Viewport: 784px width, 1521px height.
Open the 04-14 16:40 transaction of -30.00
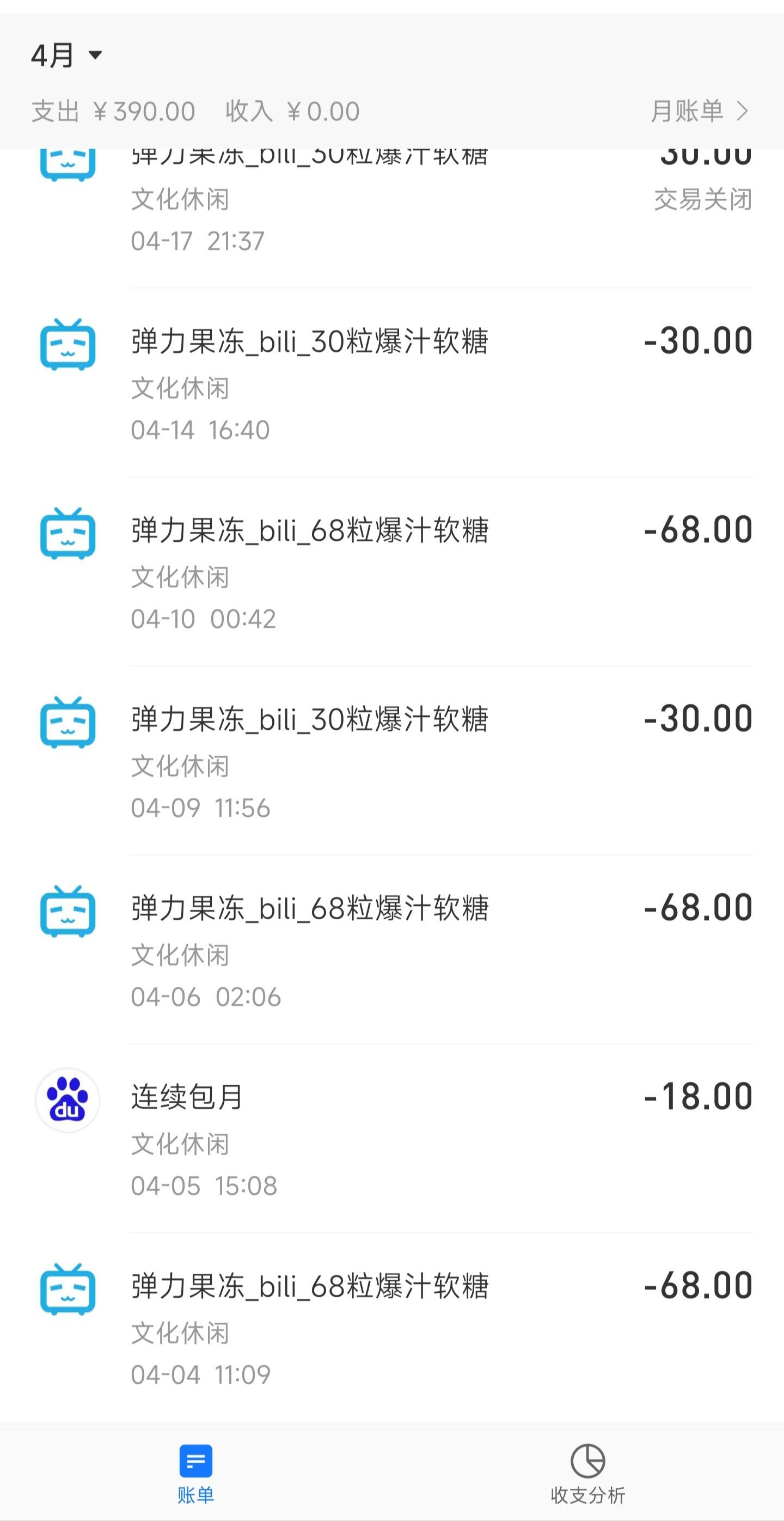click(x=392, y=383)
